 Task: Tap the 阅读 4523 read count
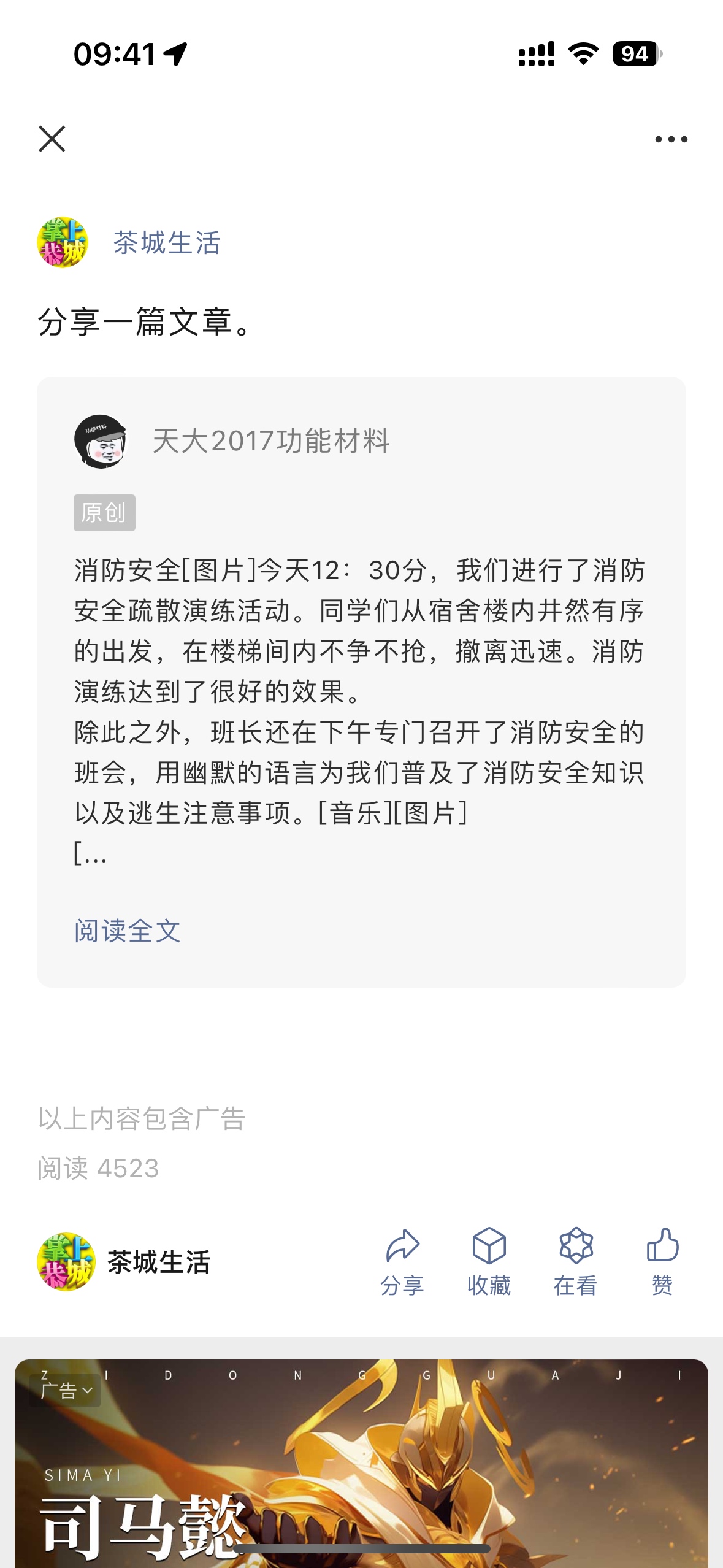[x=97, y=1170]
